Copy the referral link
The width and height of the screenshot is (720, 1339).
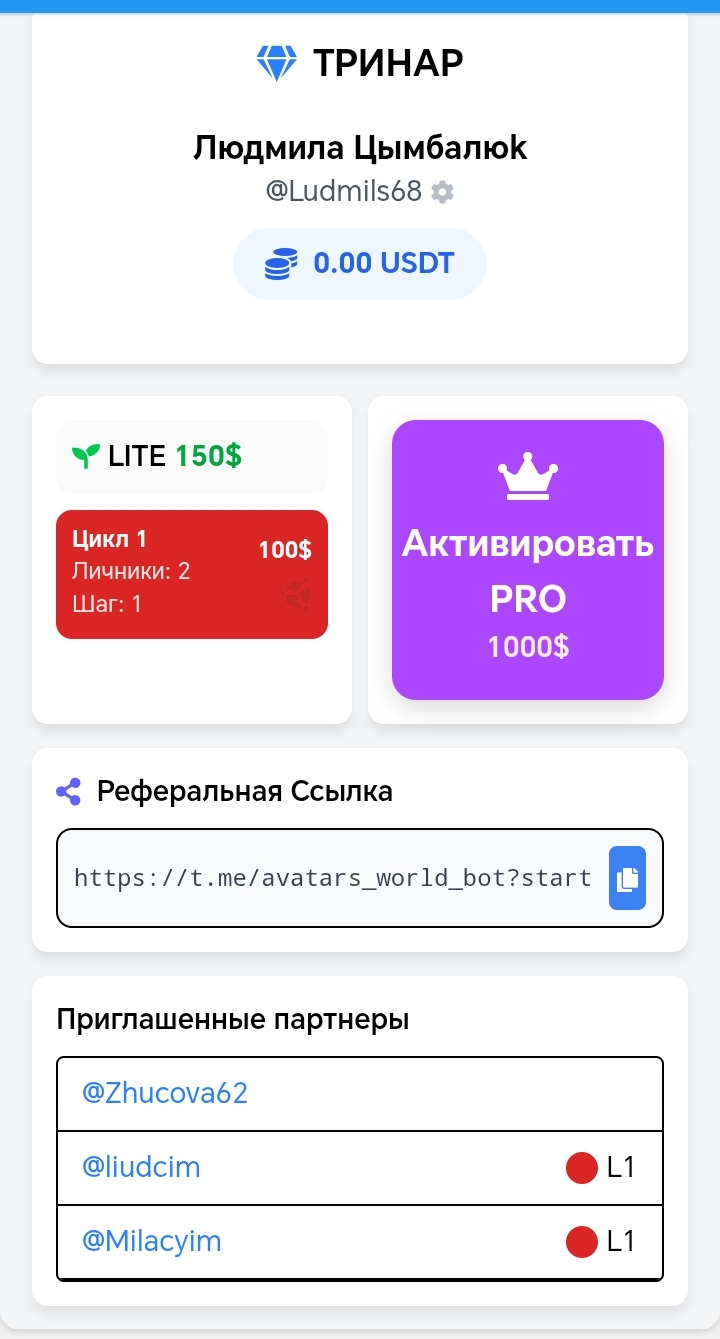[627, 878]
